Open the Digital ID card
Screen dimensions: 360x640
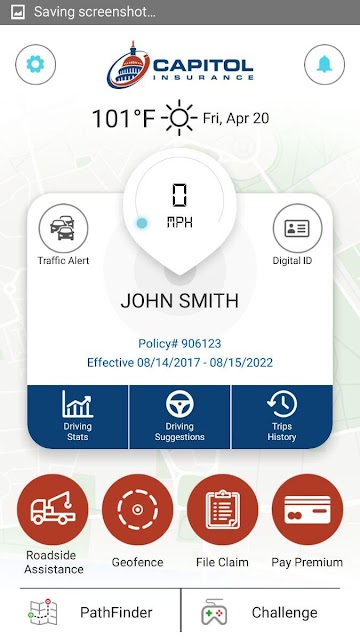click(297, 229)
